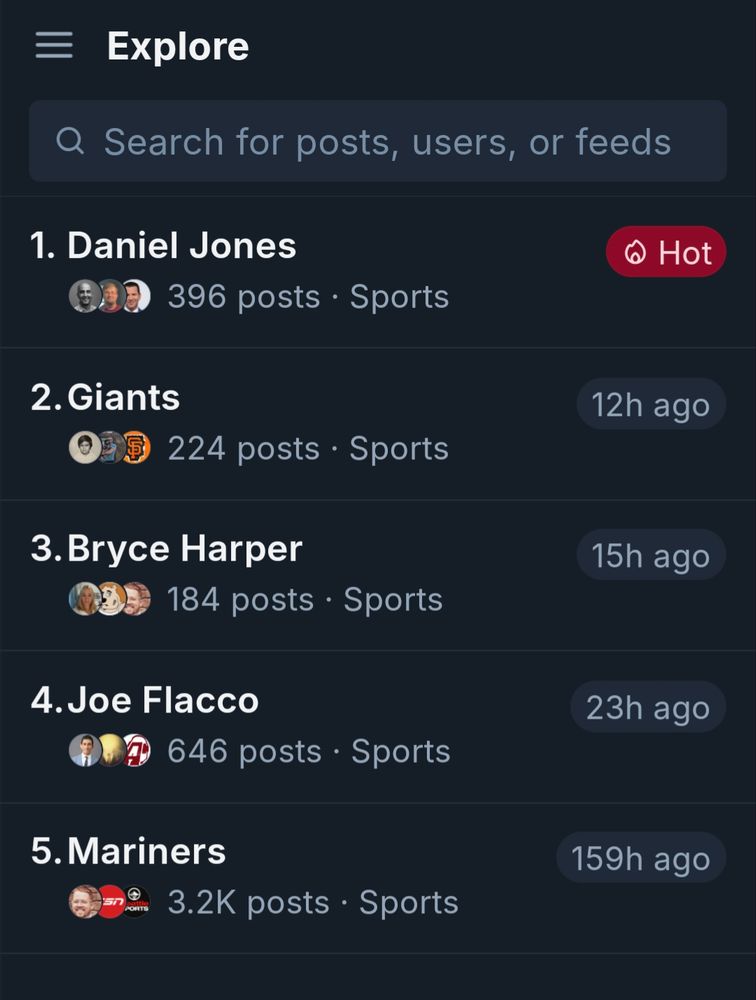Click the magnifier icon in search bar

click(x=68, y=141)
